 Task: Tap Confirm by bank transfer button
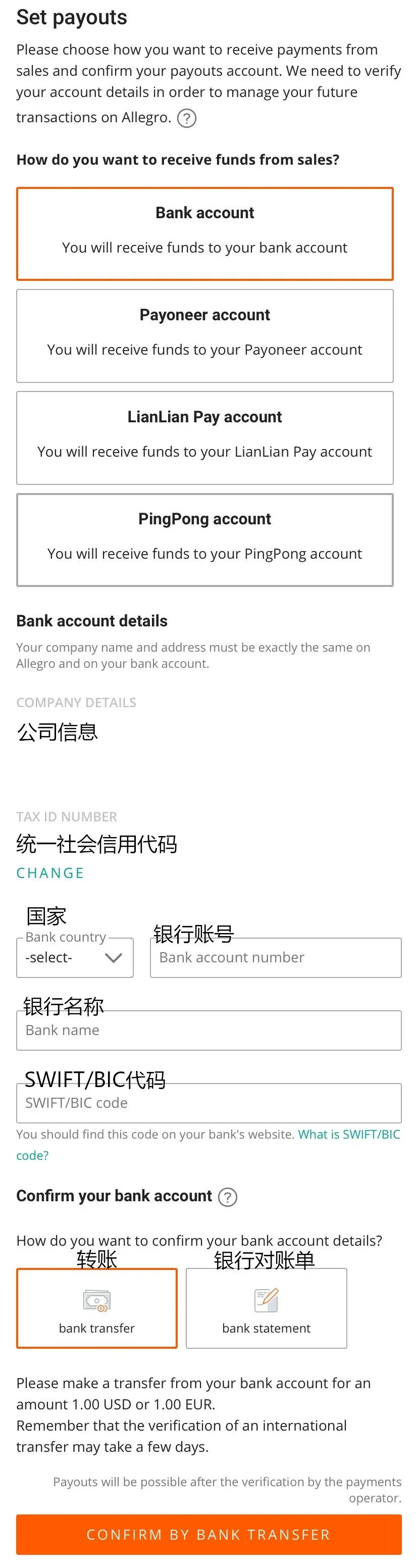click(208, 1535)
